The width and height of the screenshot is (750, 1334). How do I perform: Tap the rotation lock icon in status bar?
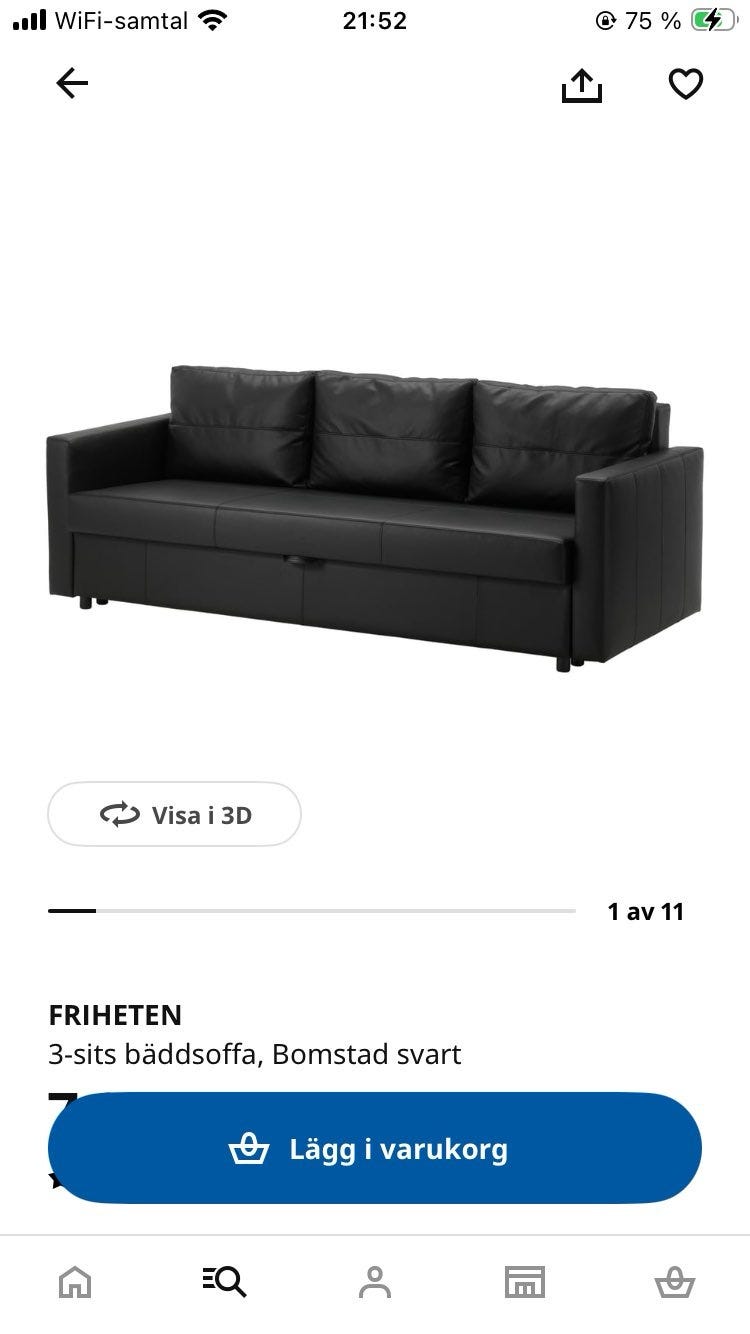(x=605, y=18)
